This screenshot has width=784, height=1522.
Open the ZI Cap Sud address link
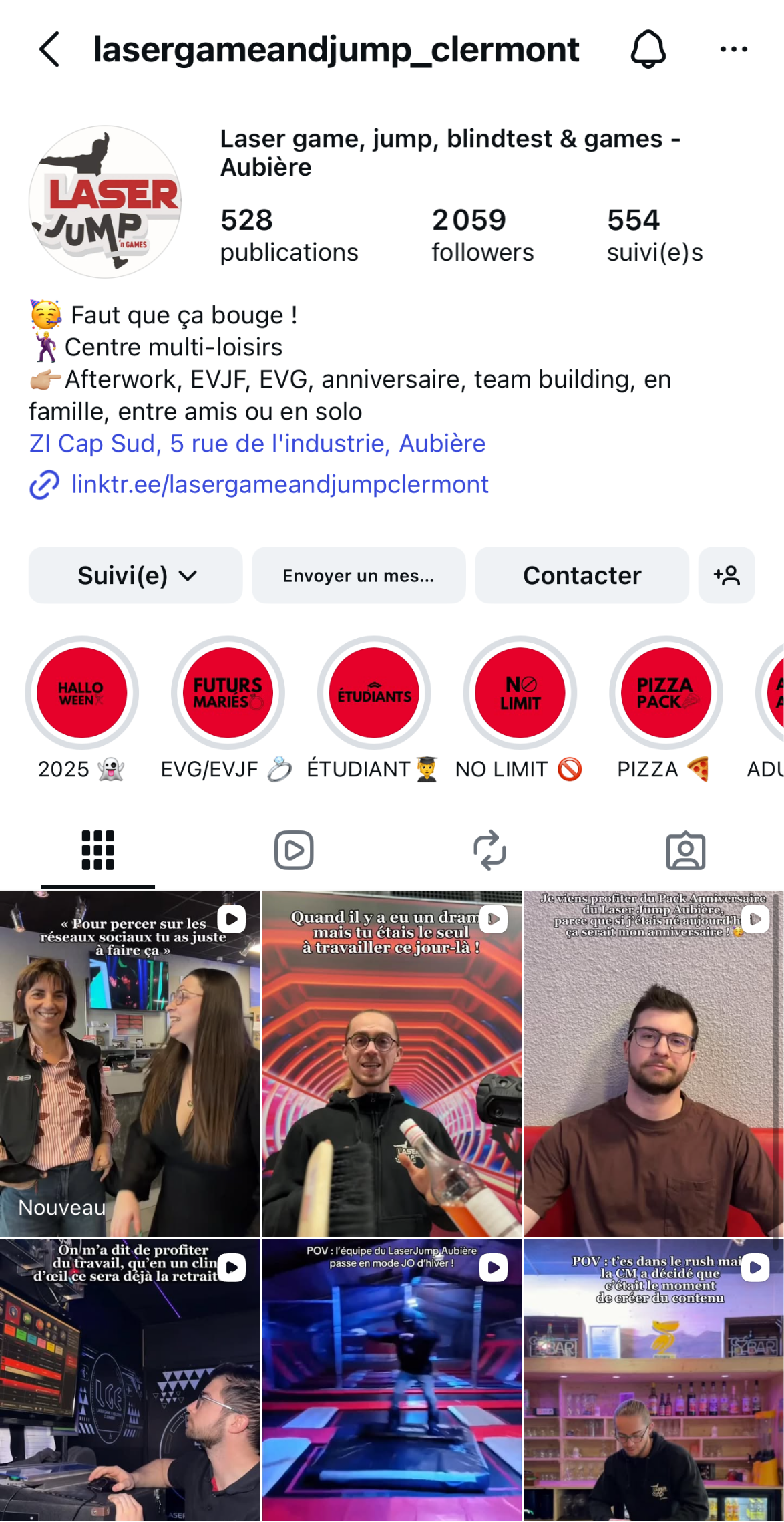[257, 443]
